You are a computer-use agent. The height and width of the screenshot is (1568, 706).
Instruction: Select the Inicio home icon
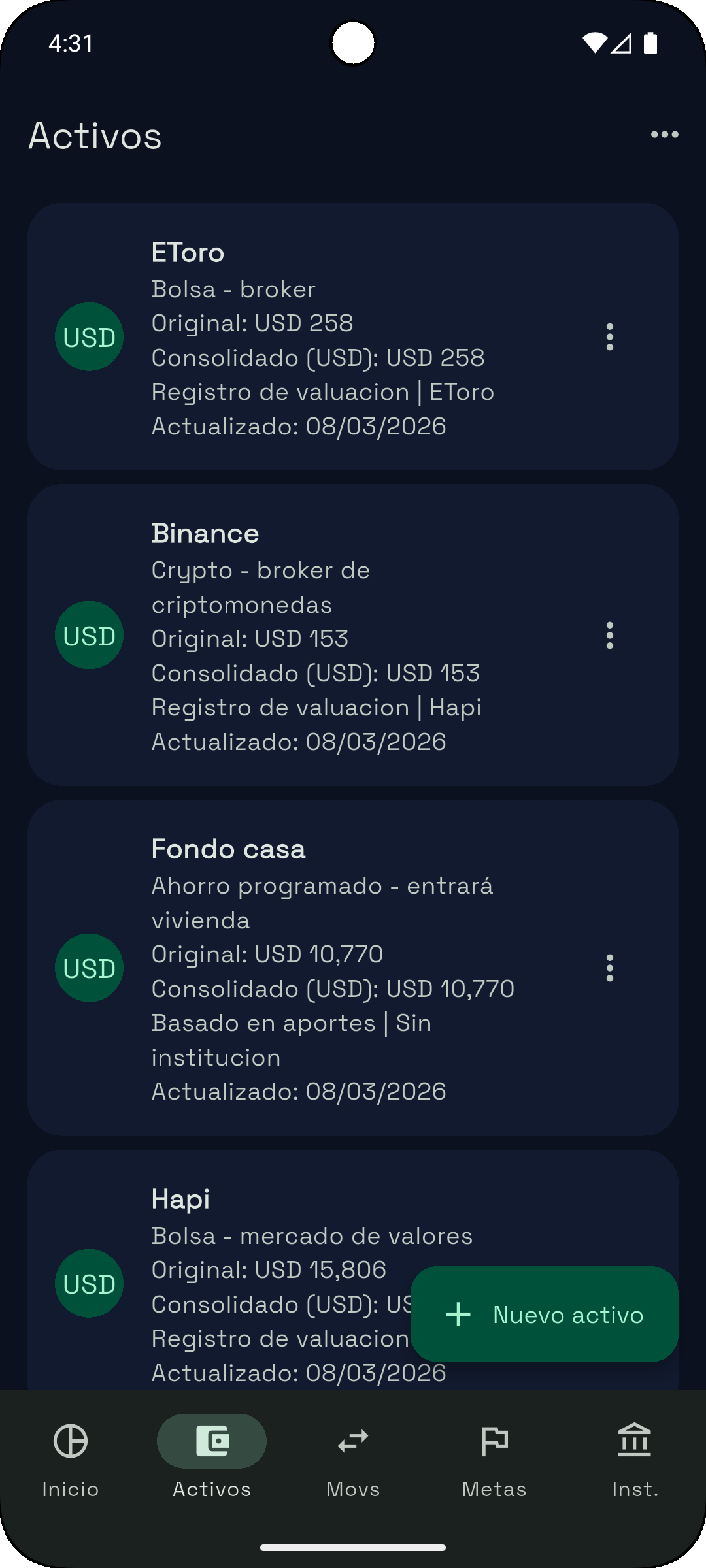point(69,1441)
